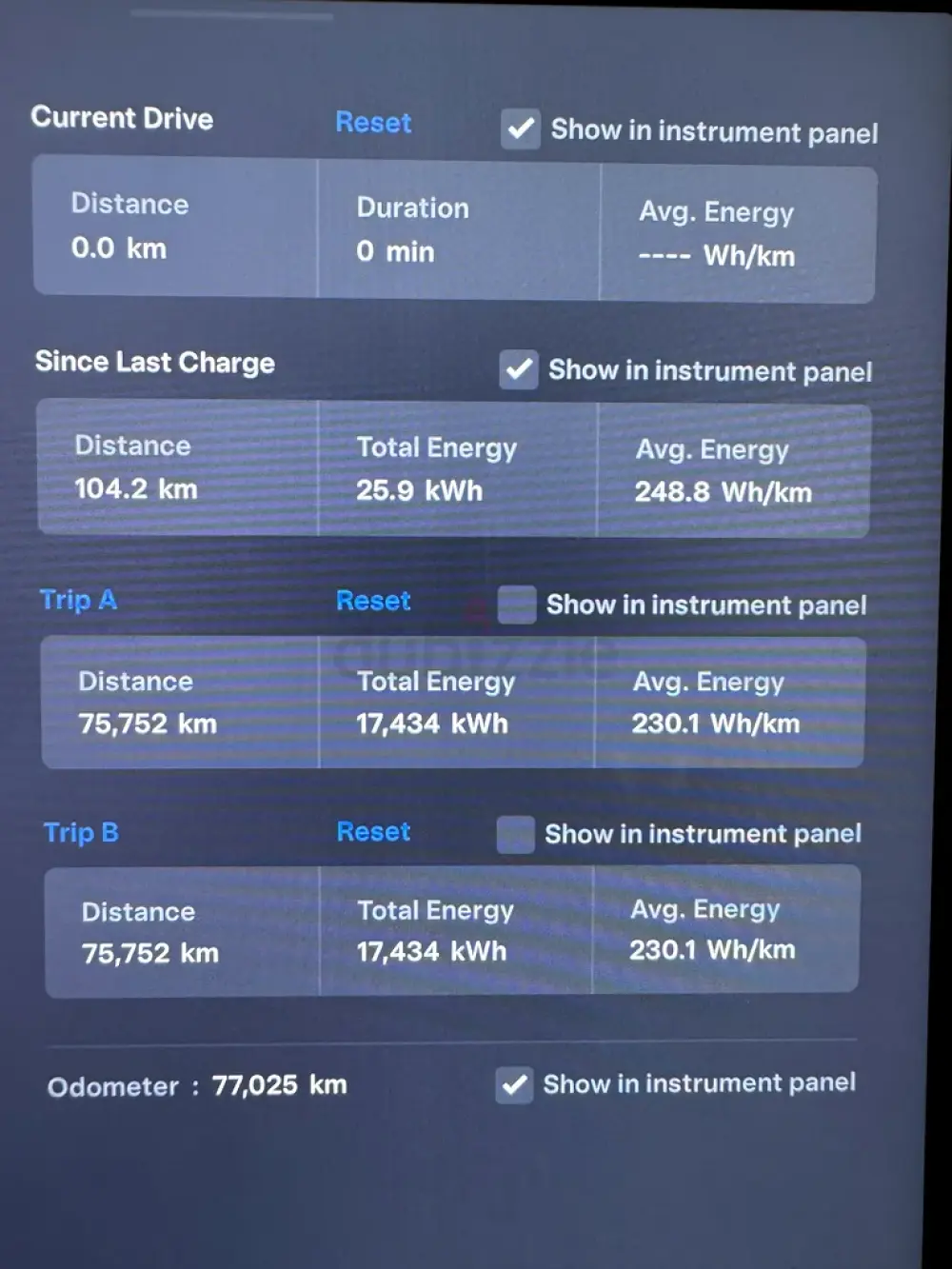
Task: Select the Trip B name link
Action: coord(81,833)
